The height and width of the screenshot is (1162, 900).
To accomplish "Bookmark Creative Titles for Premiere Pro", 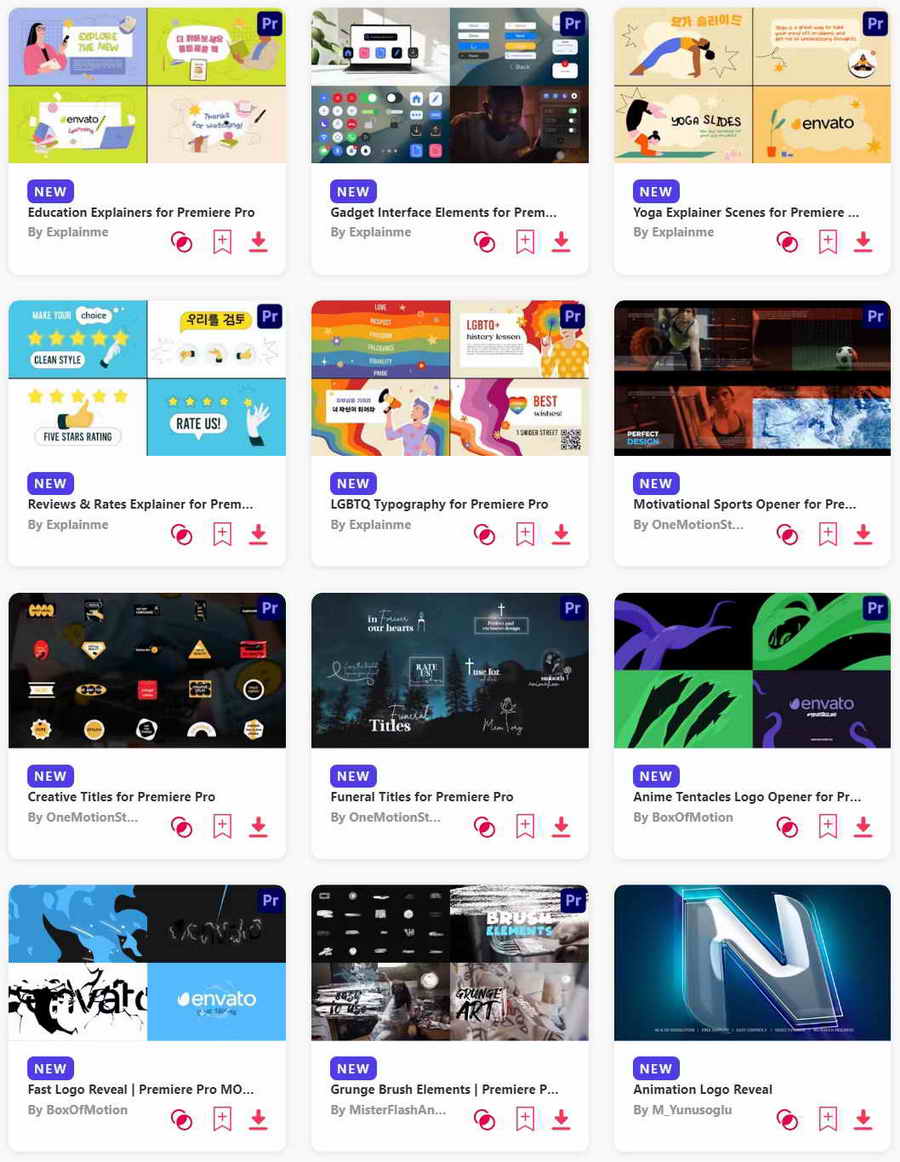I will 222,827.
